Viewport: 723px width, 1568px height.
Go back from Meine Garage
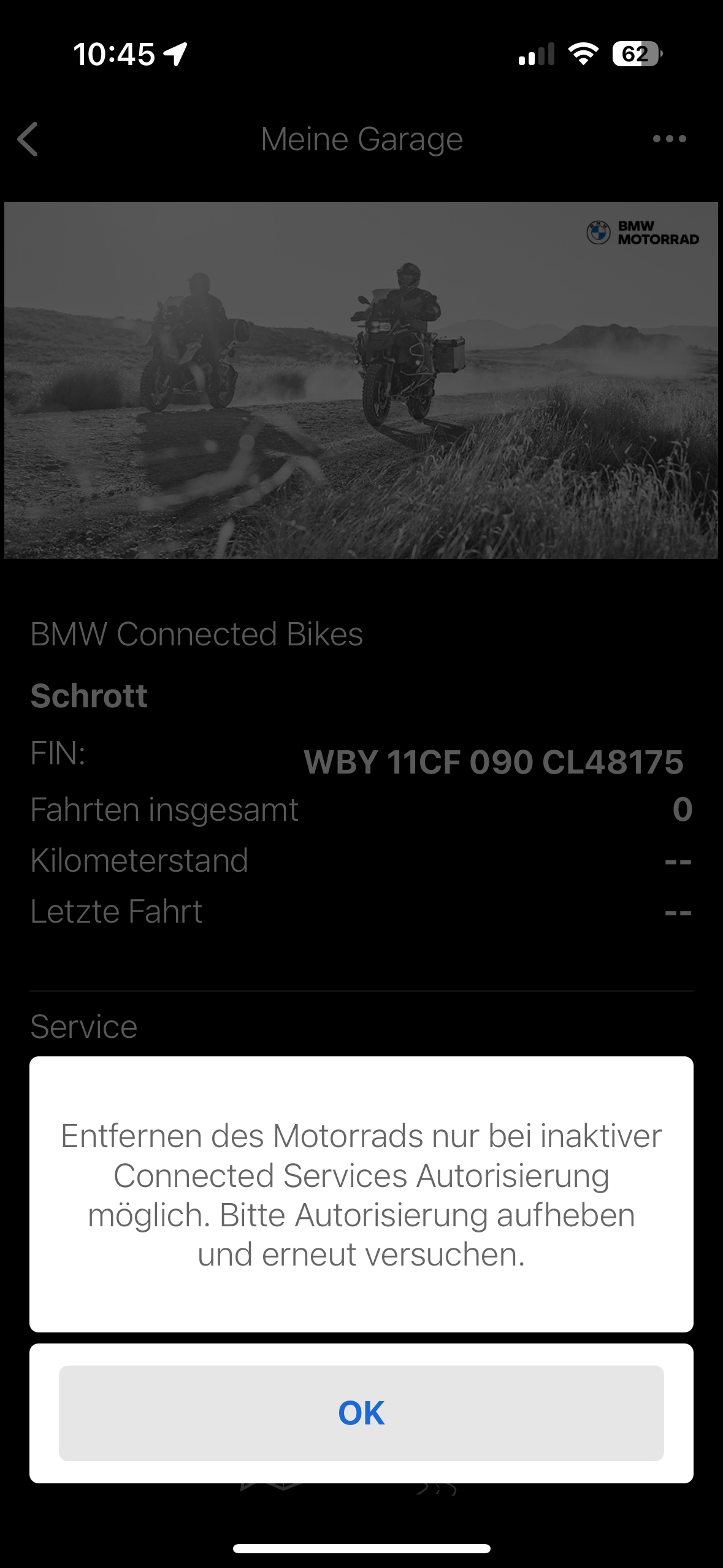[x=28, y=139]
